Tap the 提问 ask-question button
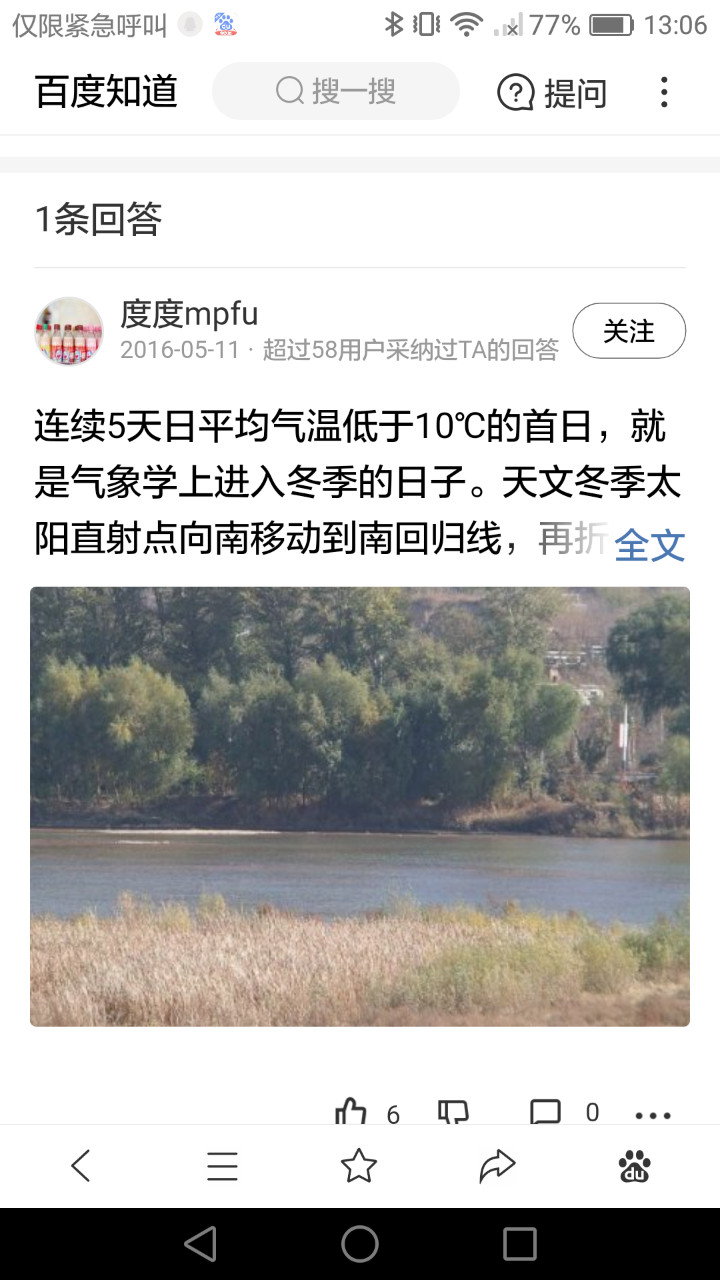 [552, 93]
